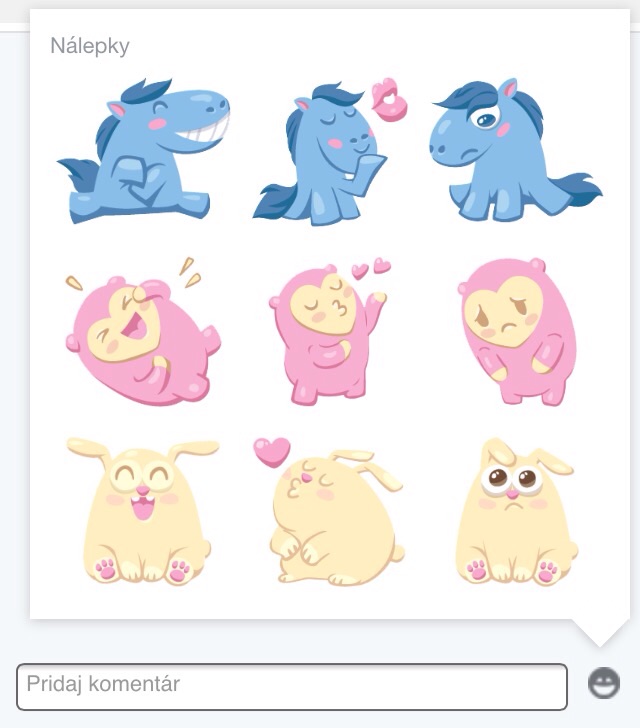The height and width of the screenshot is (728, 640).
Task: Tap the Pridaj komentár comment field
Action: (x=291, y=686)
